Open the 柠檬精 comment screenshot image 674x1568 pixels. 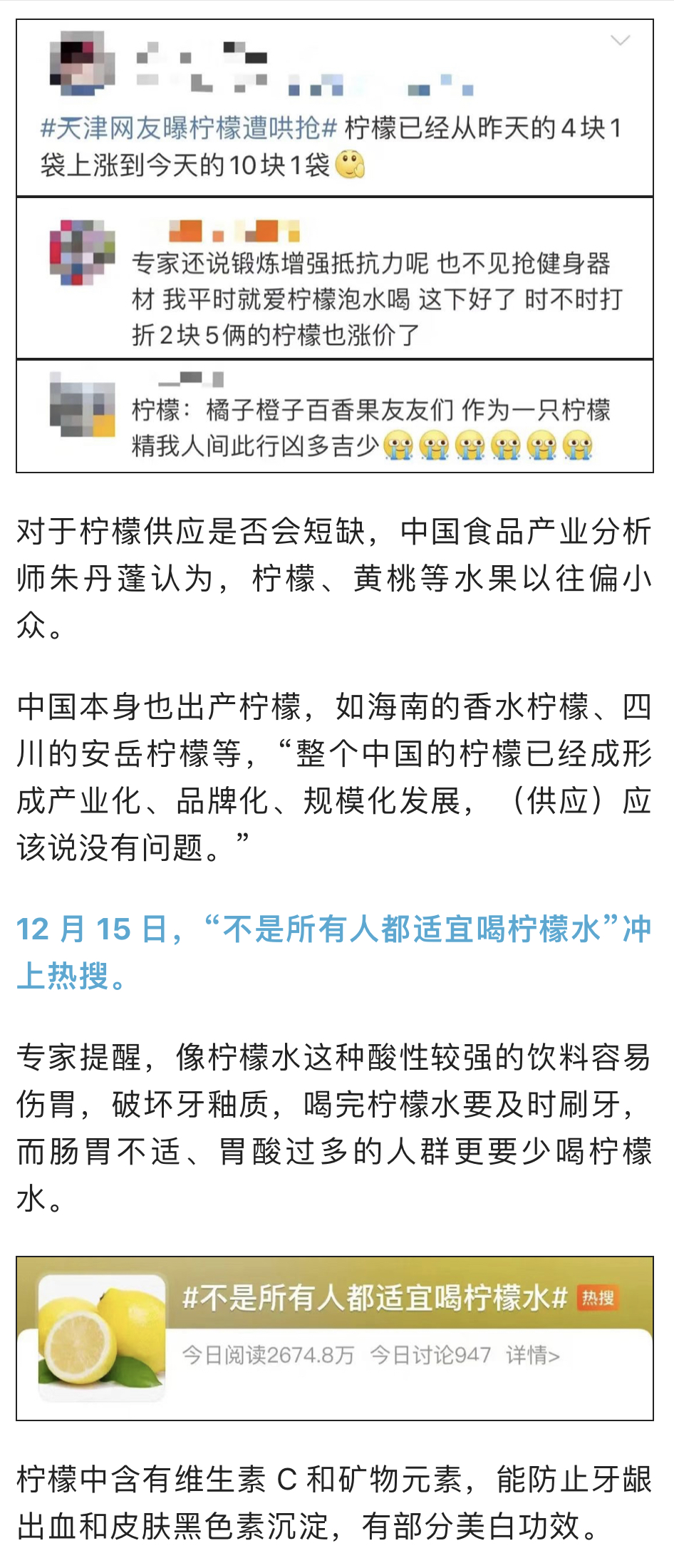point(335,416)
